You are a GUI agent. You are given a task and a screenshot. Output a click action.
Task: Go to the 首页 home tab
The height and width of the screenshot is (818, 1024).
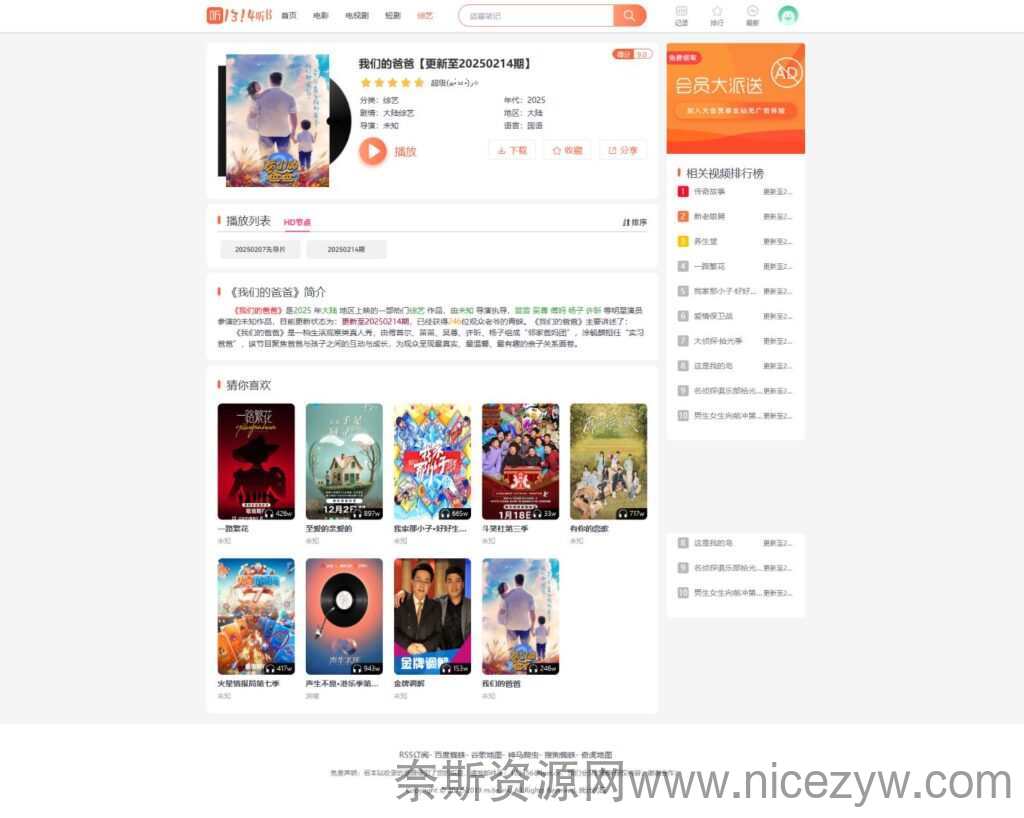pyautogui.click(x=289, y=16)
